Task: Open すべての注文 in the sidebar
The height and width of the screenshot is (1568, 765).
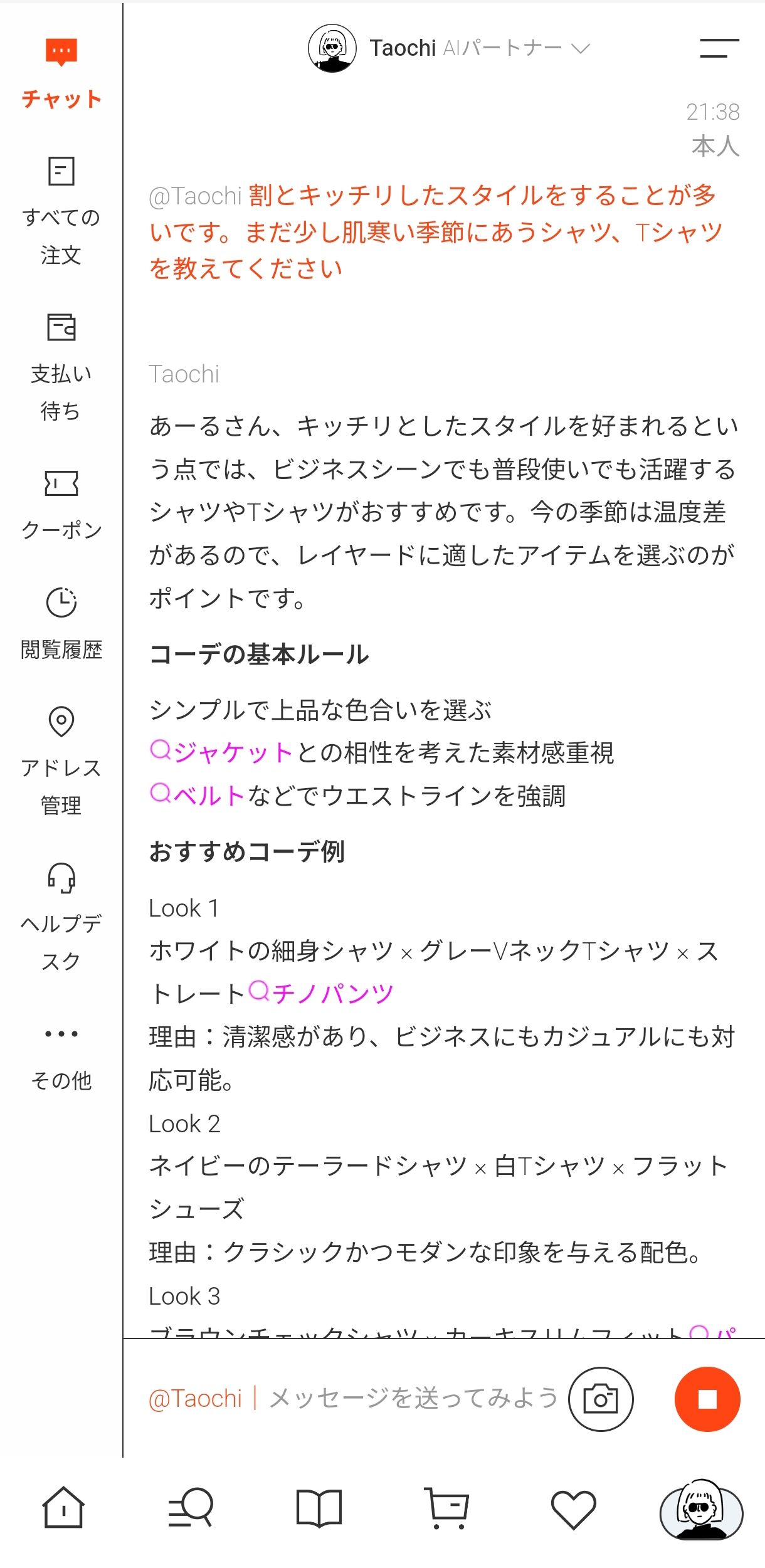Action: pyautogui.click(x=61, y=211)
